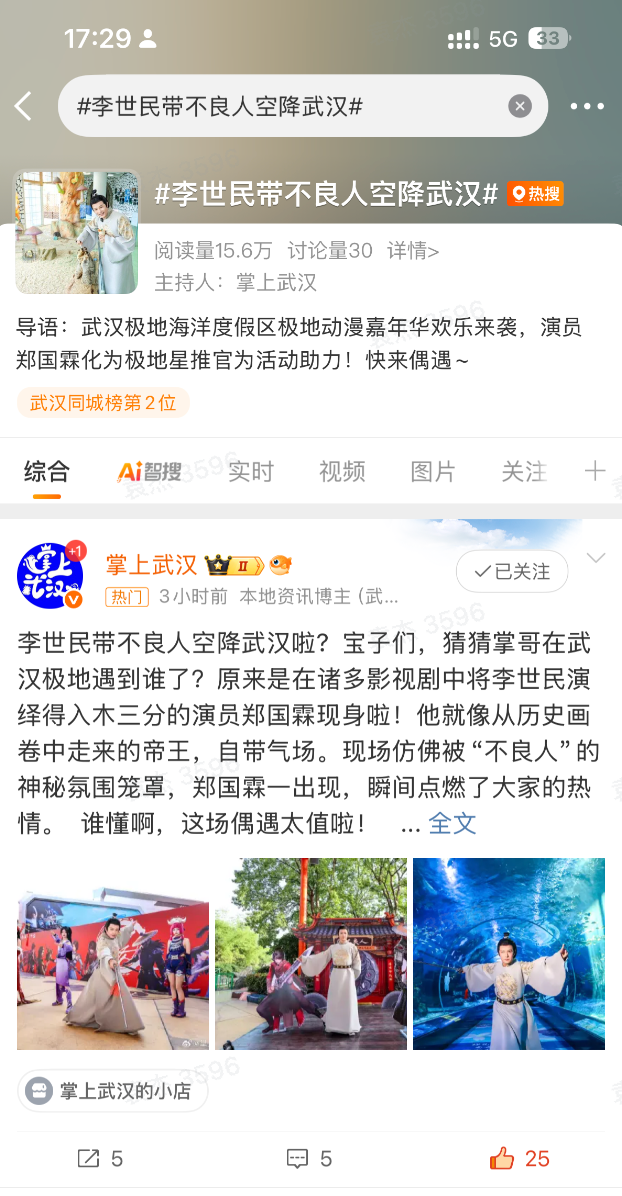622x1196 pixels.
Task: Open 掌上武汉的小店 shop chip
Action: coord(112,1090)
